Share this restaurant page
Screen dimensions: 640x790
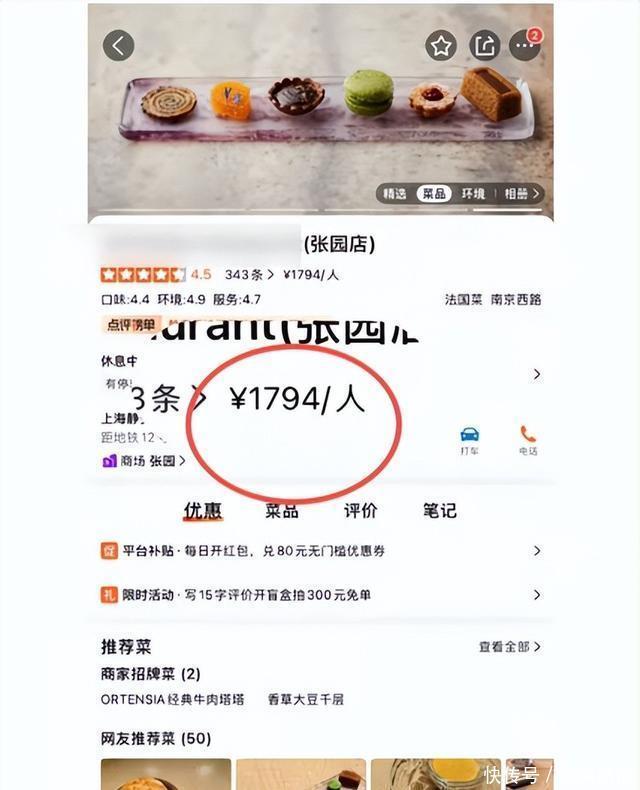click(x=484, y=45)
